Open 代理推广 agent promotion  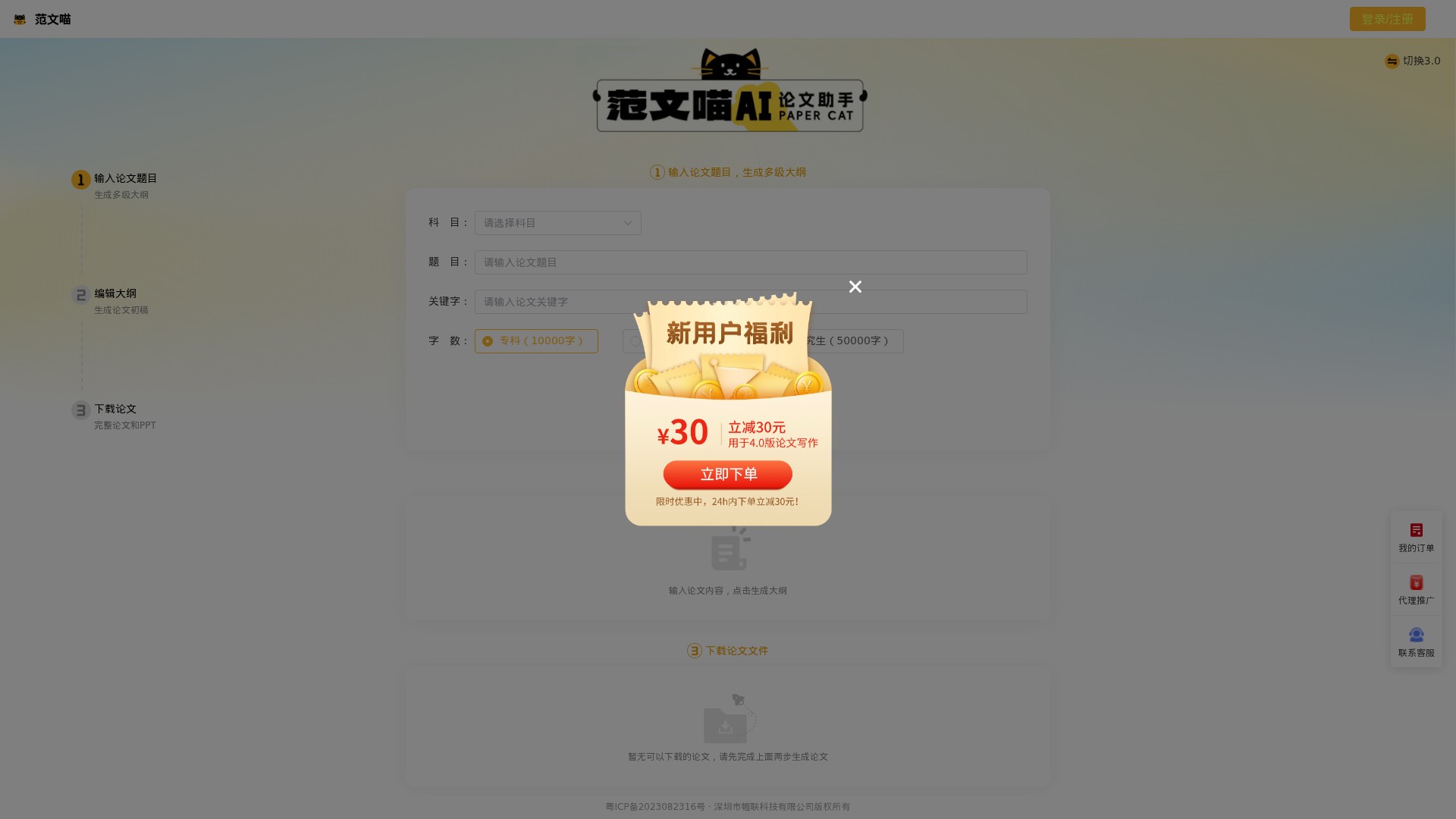pyautogui.click(x=1416, y=590)
